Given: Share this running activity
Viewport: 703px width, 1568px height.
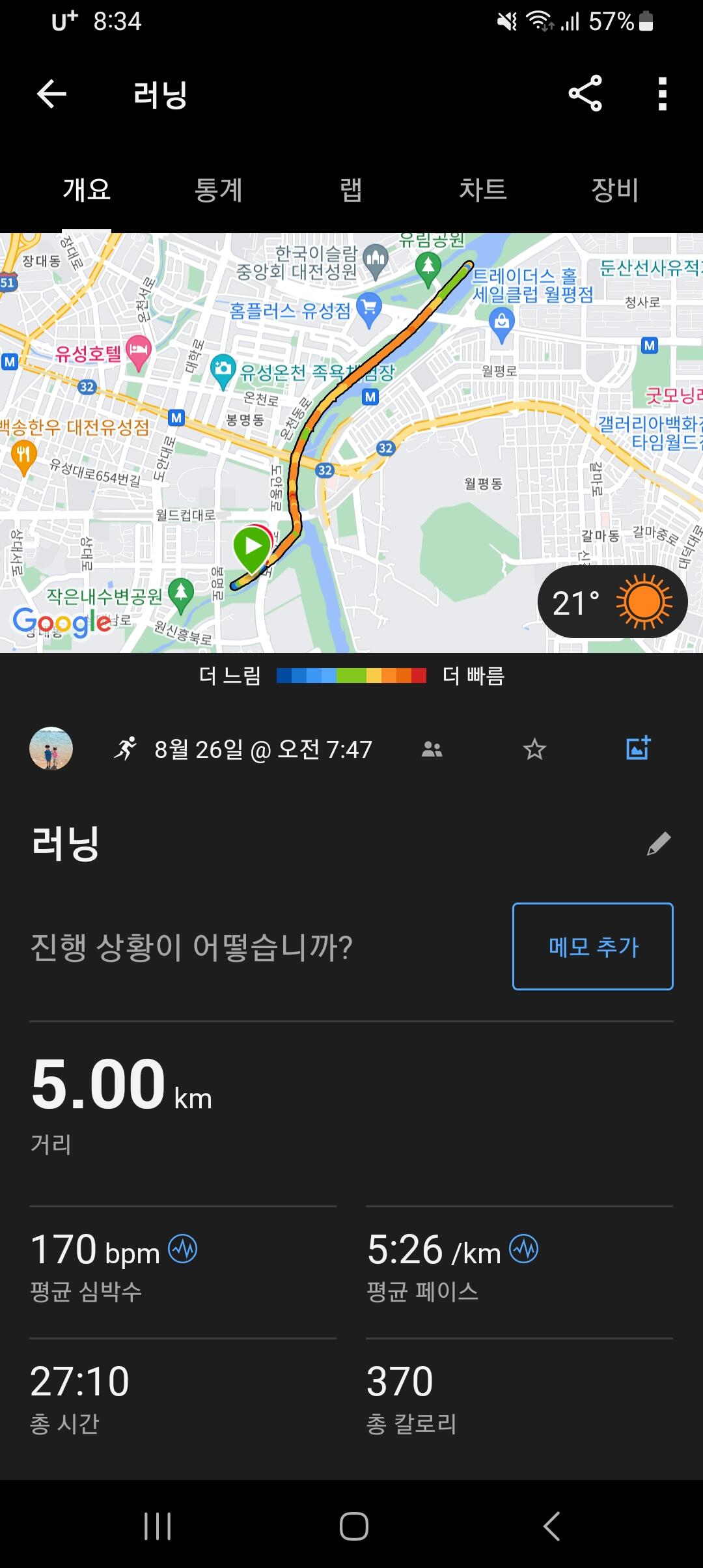Looking at the screenshot, I should pyautogui.click(x=585, y=94).
